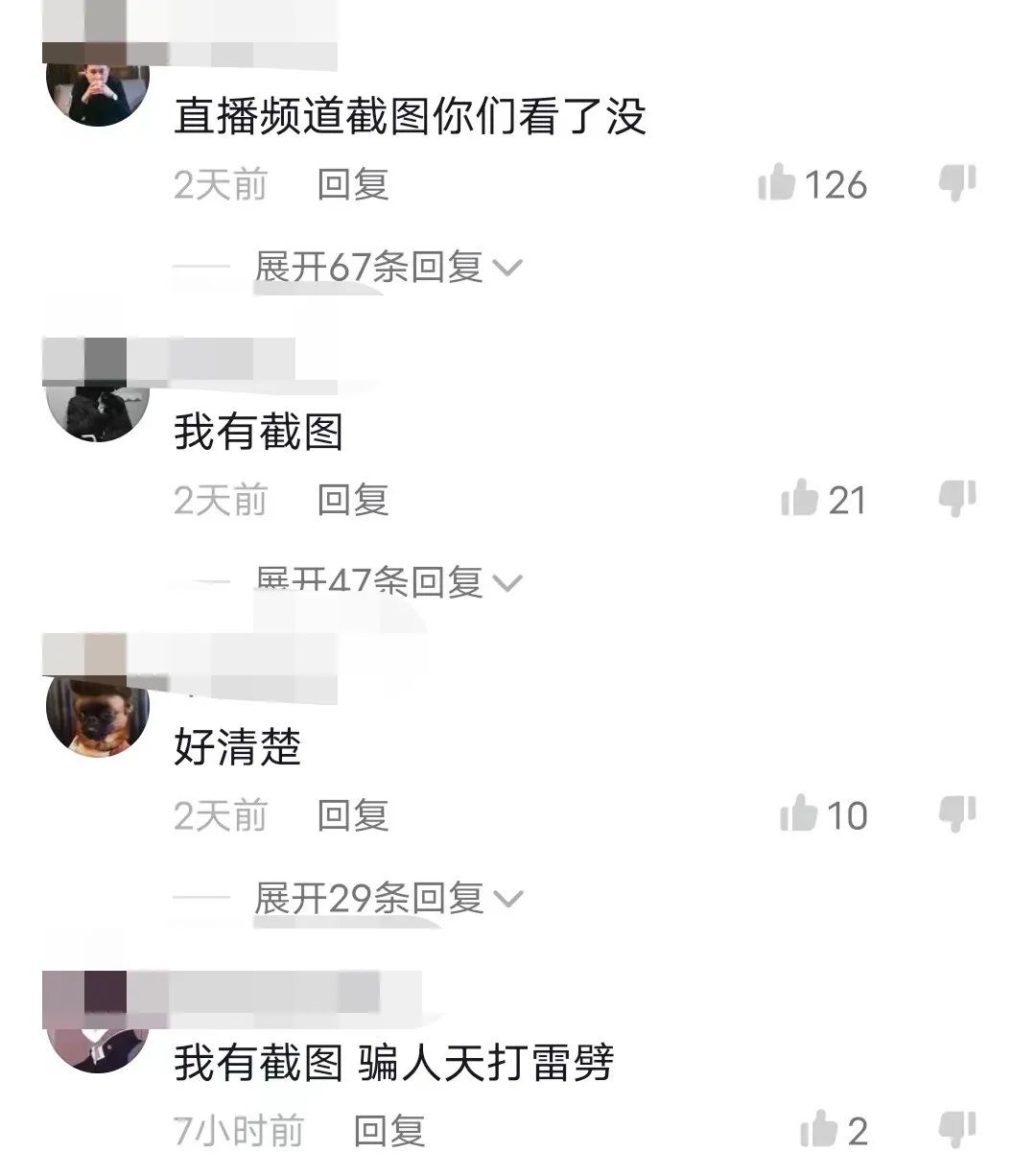This screenshot has height=1176, width=1036.
Task: Reply to the comment '好清楚'
Action: click(352, 815)
